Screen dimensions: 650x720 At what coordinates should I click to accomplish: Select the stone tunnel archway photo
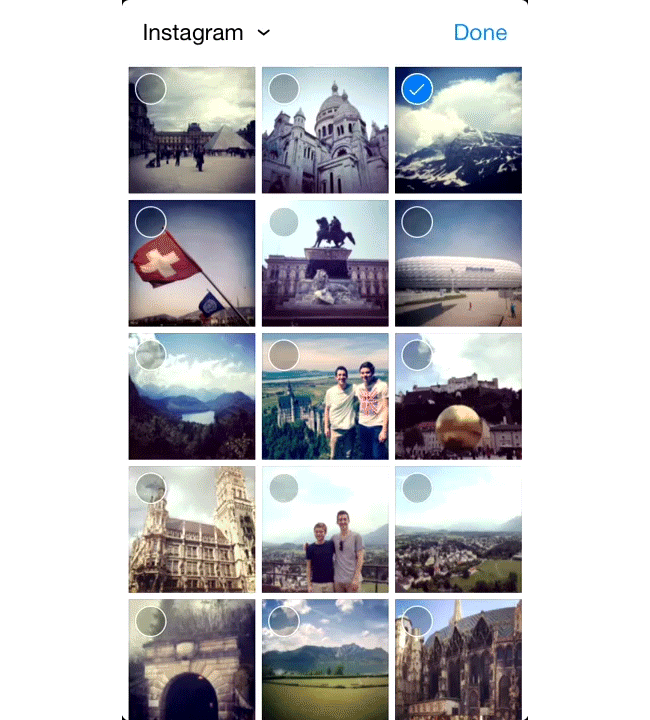tap(192, 658)
